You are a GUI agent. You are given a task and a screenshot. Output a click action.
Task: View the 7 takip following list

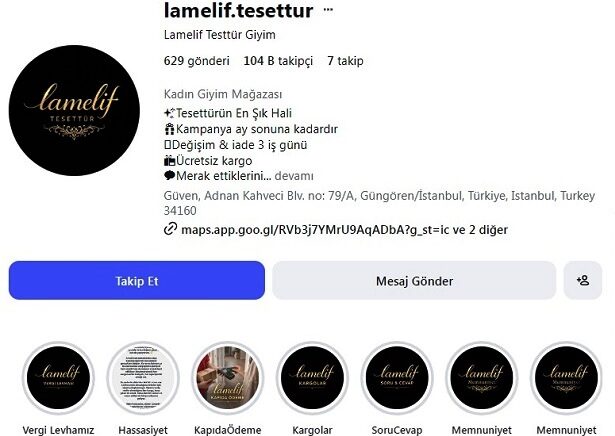(x=345, y=61)
